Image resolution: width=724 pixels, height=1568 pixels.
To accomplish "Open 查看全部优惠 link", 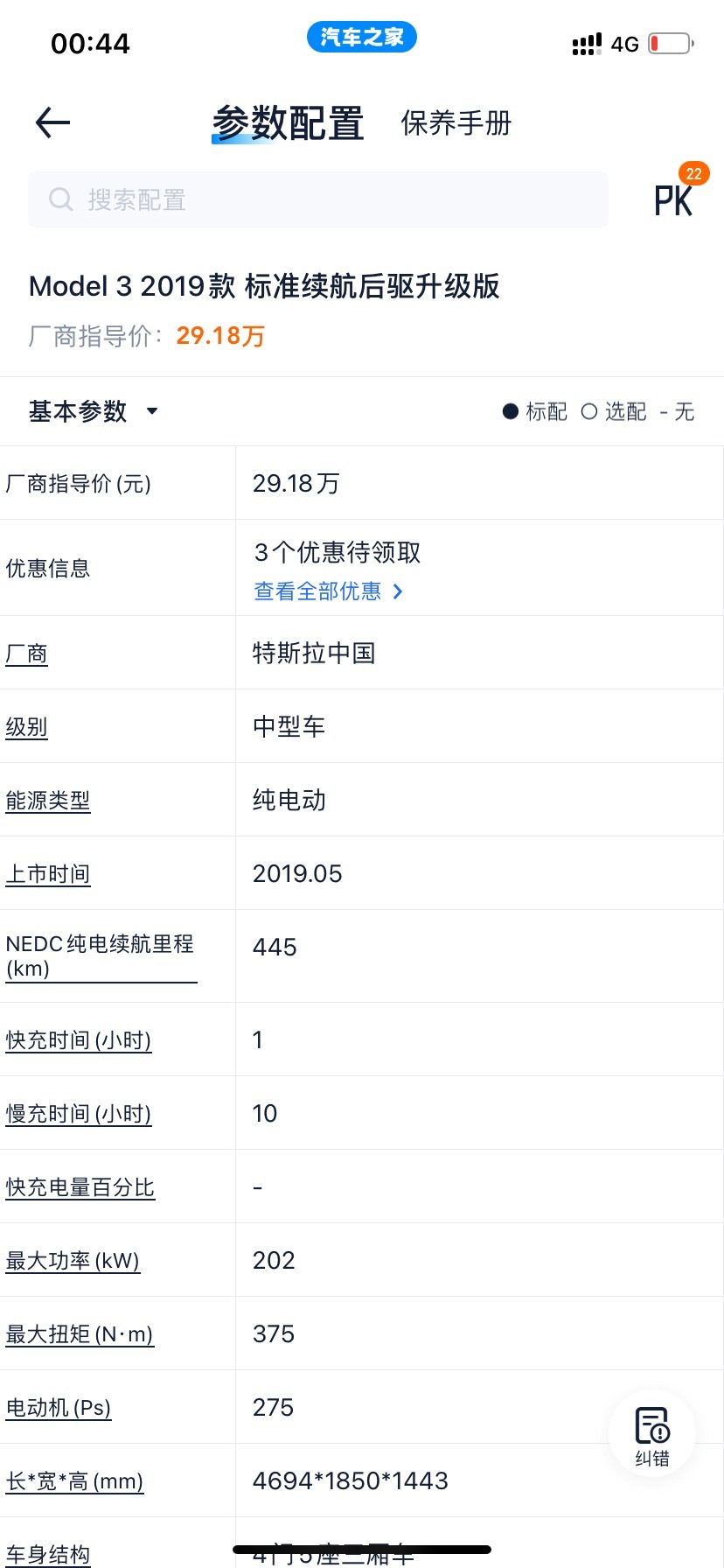I will (x=328, y=591).
